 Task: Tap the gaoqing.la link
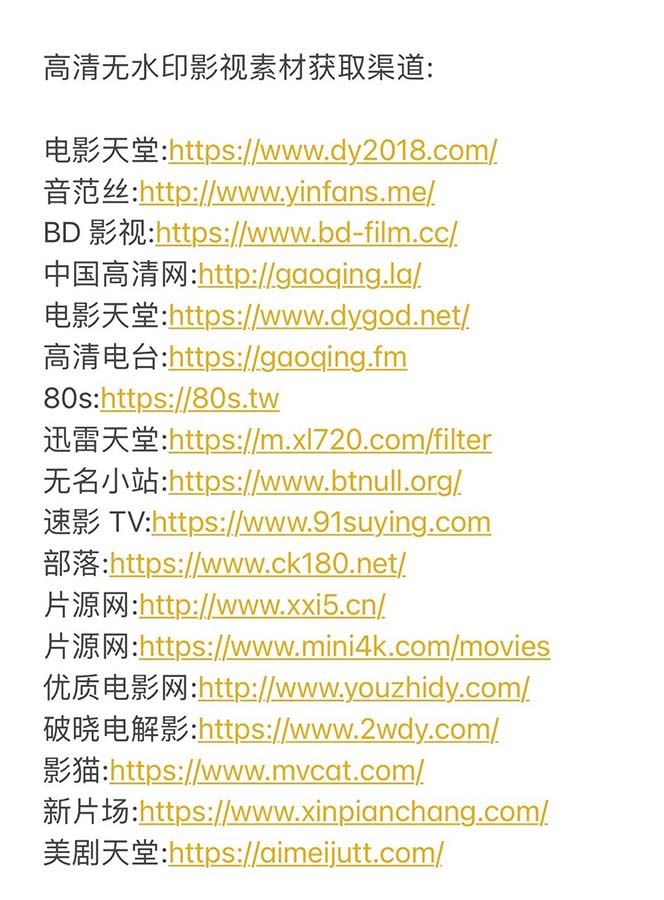pyautogui.click(x=310, y=275)
